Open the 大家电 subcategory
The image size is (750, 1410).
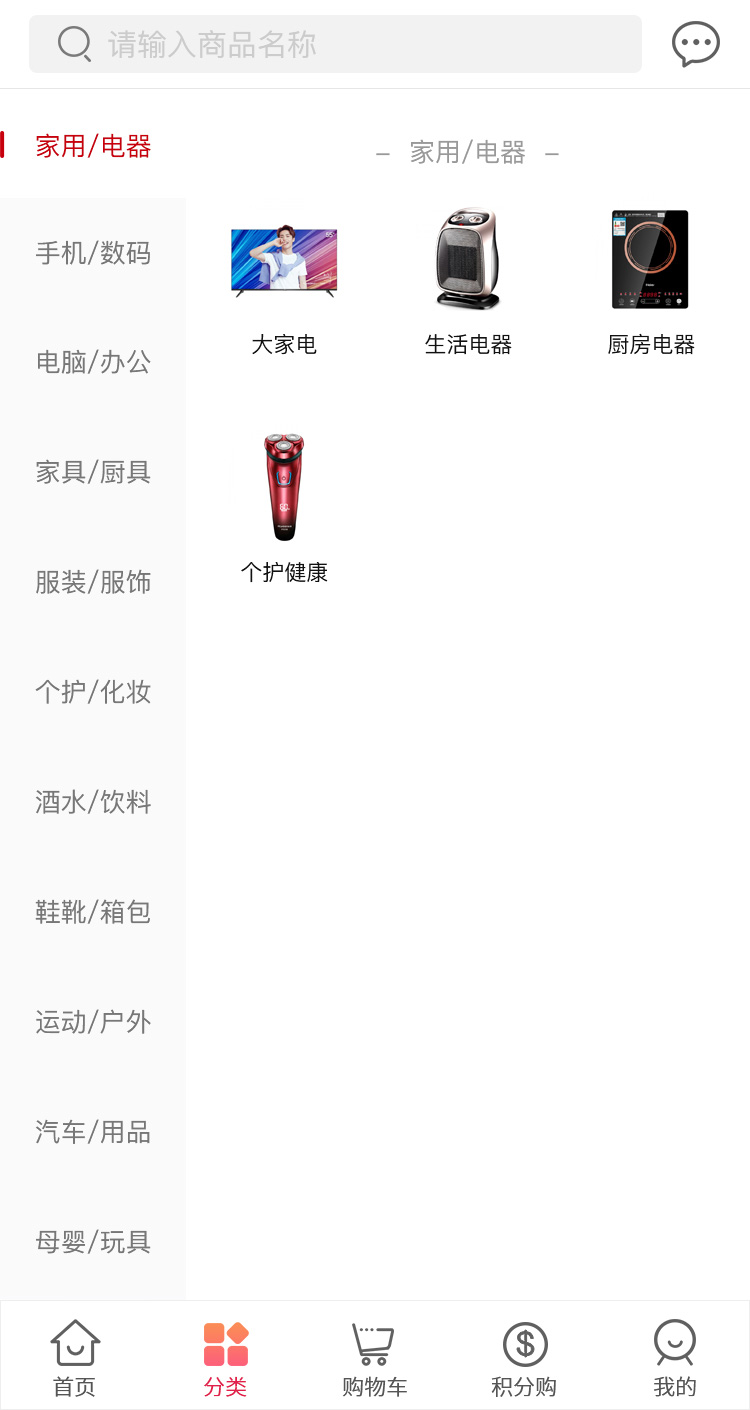click(284, 282)
